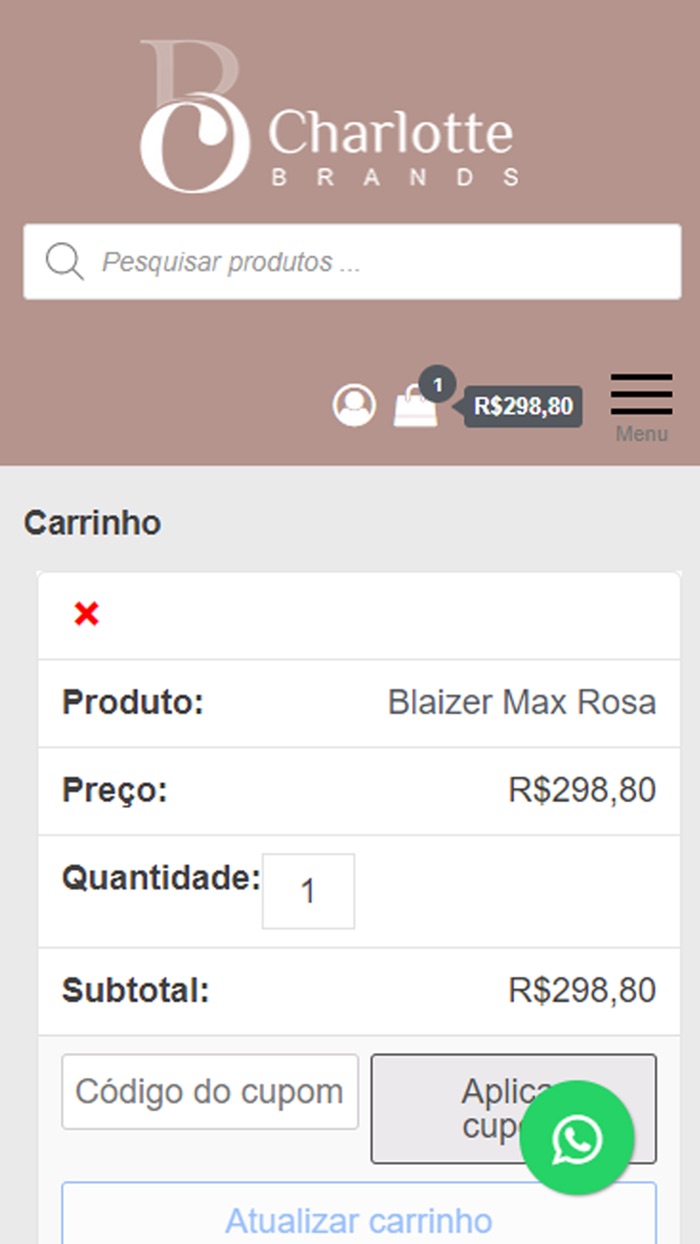Screen dimensions: 700x1244
Task: Open the user account icon
Action: (x=354, y=405)
